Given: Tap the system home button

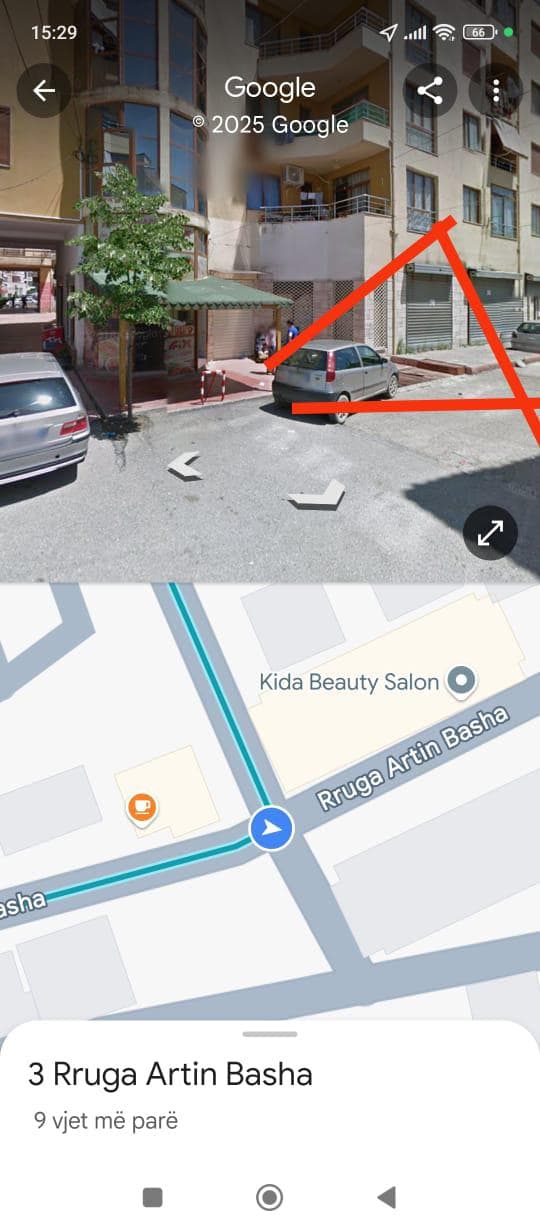Looking at the screenshot, I should 269,1197.
